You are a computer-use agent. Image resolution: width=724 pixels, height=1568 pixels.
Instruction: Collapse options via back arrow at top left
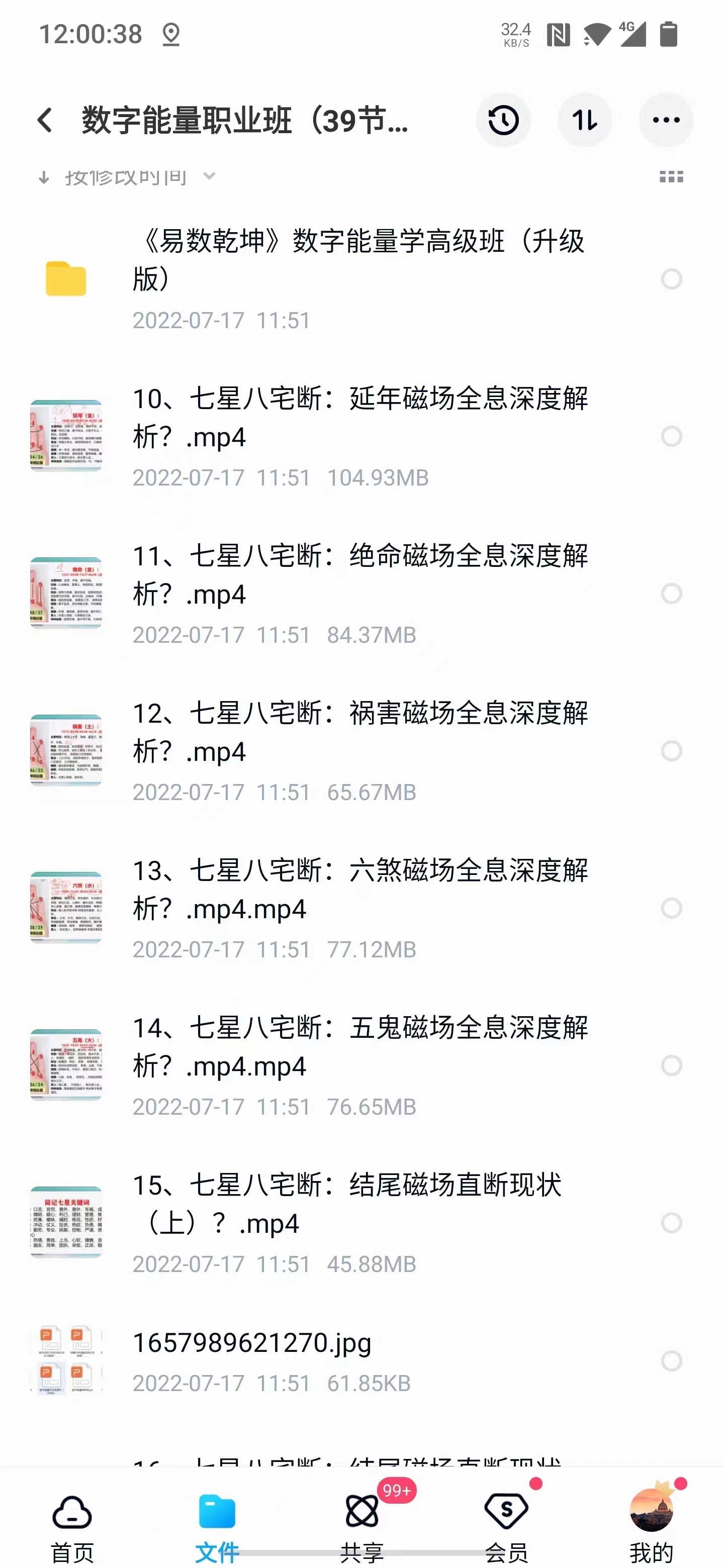tap(44, 120)
